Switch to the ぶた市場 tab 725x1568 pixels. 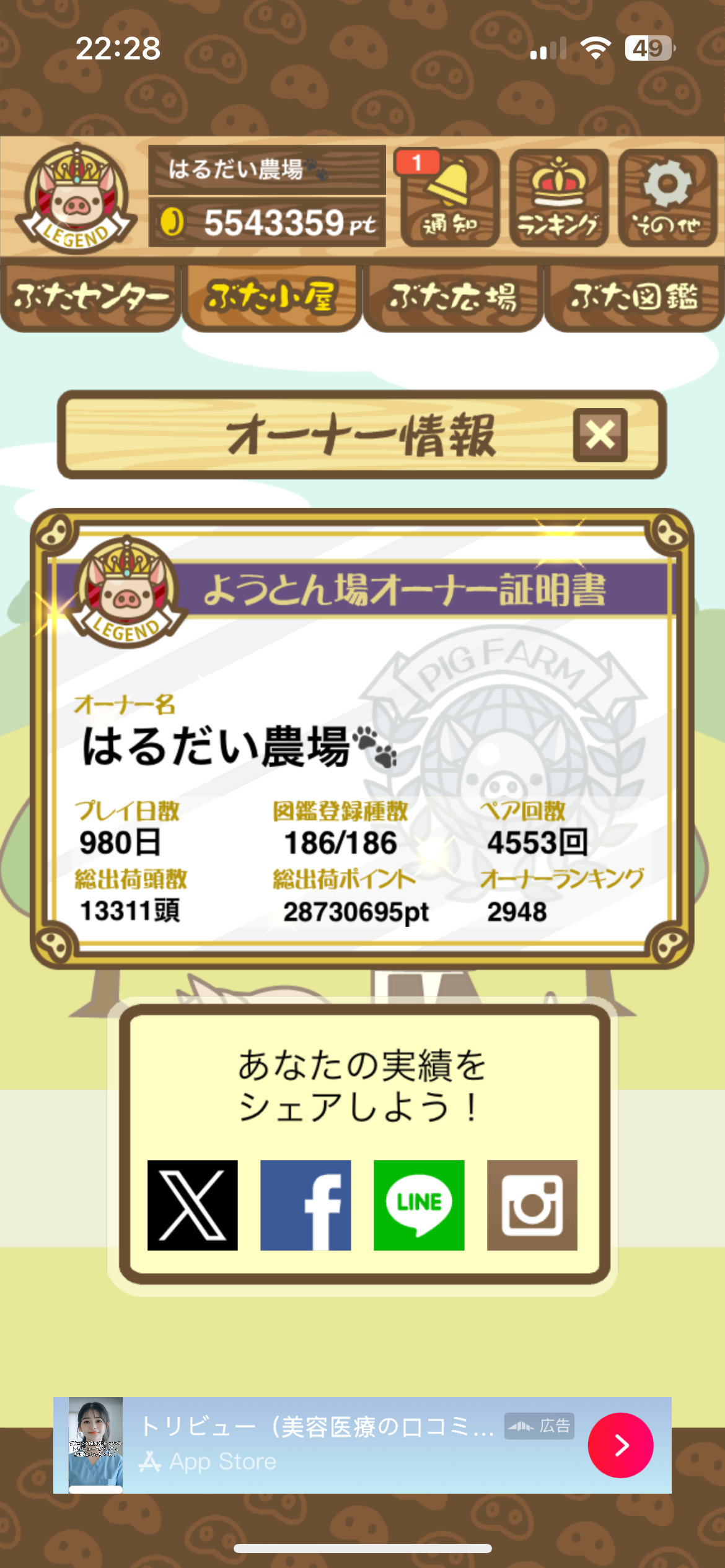tap(453, 298)
